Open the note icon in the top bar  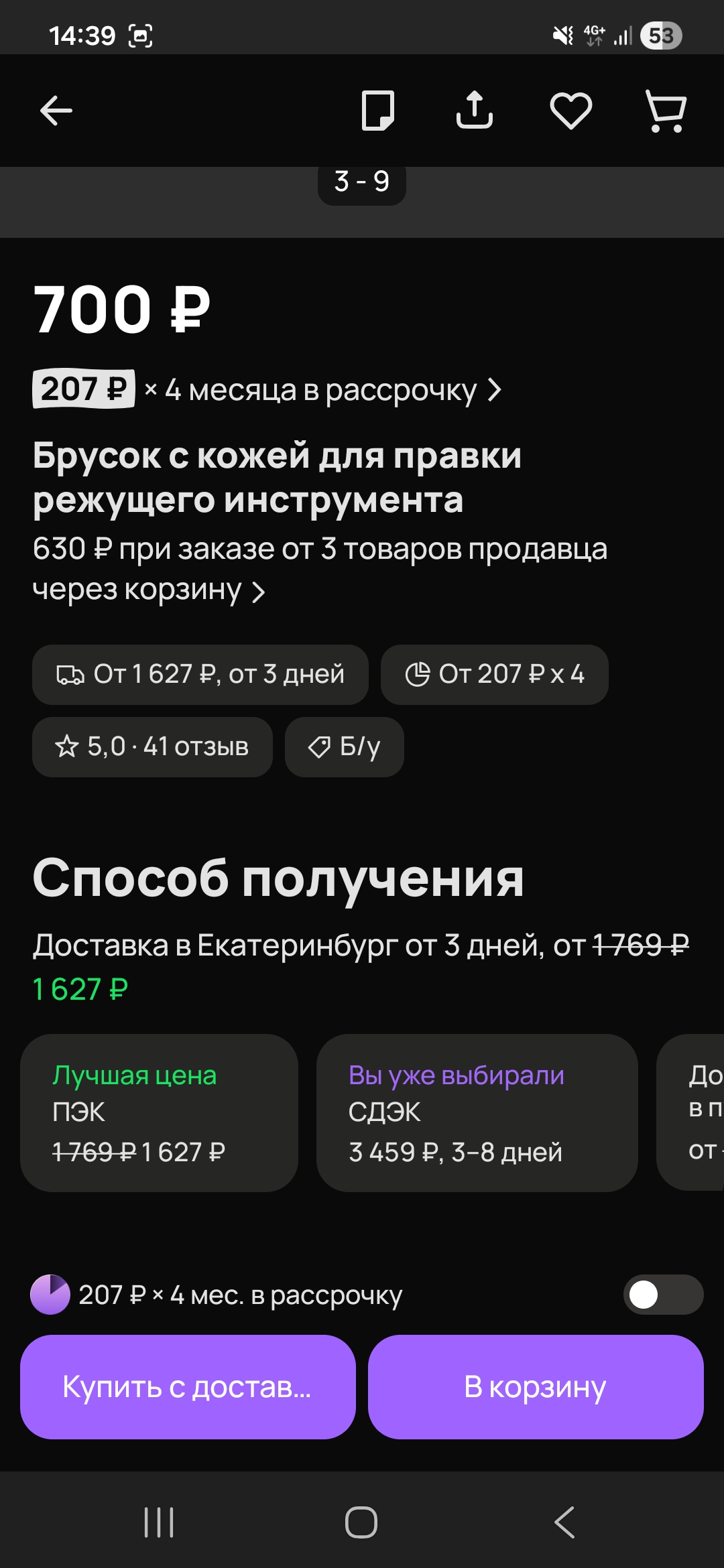(377, 111)
